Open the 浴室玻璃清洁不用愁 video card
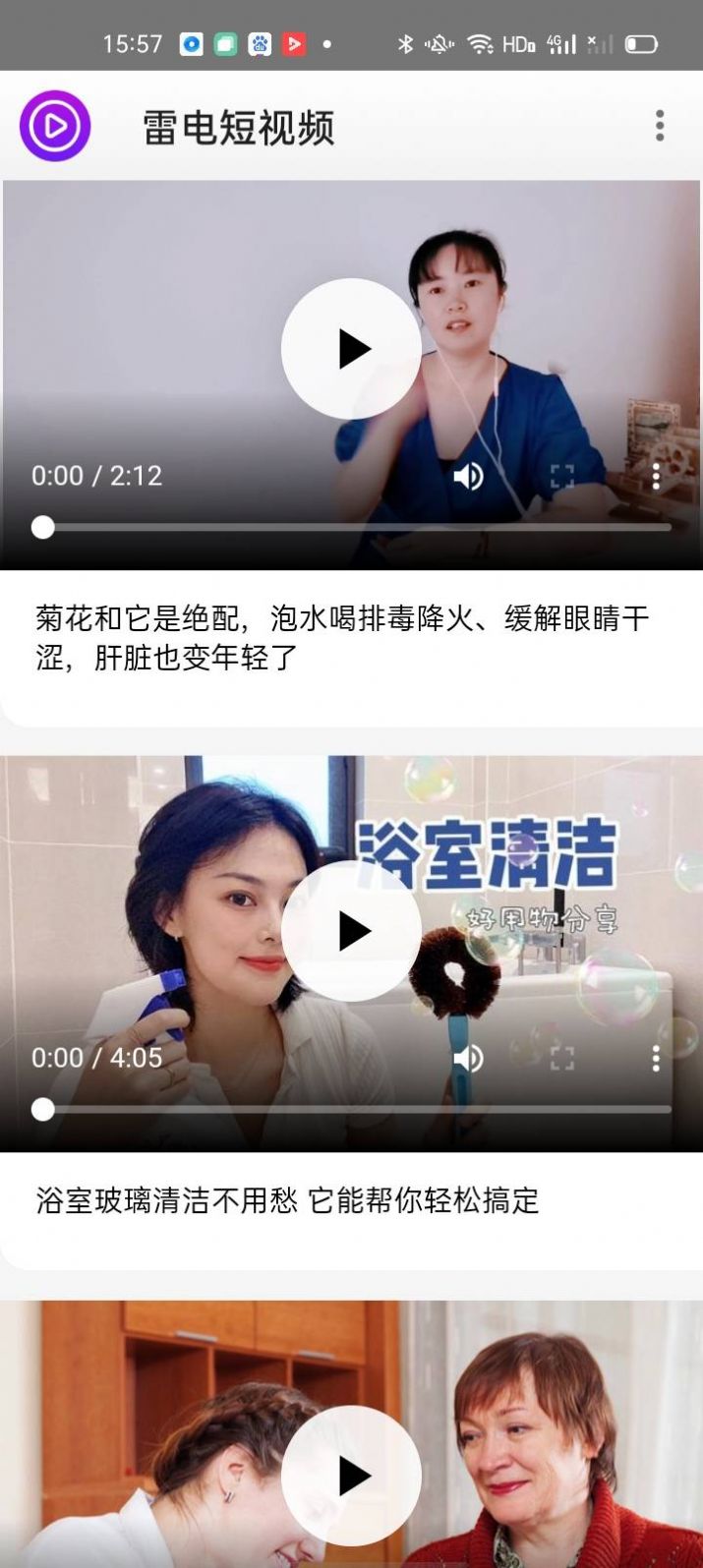Viewport: 703px width, 1568px height. pos(288,1201)
